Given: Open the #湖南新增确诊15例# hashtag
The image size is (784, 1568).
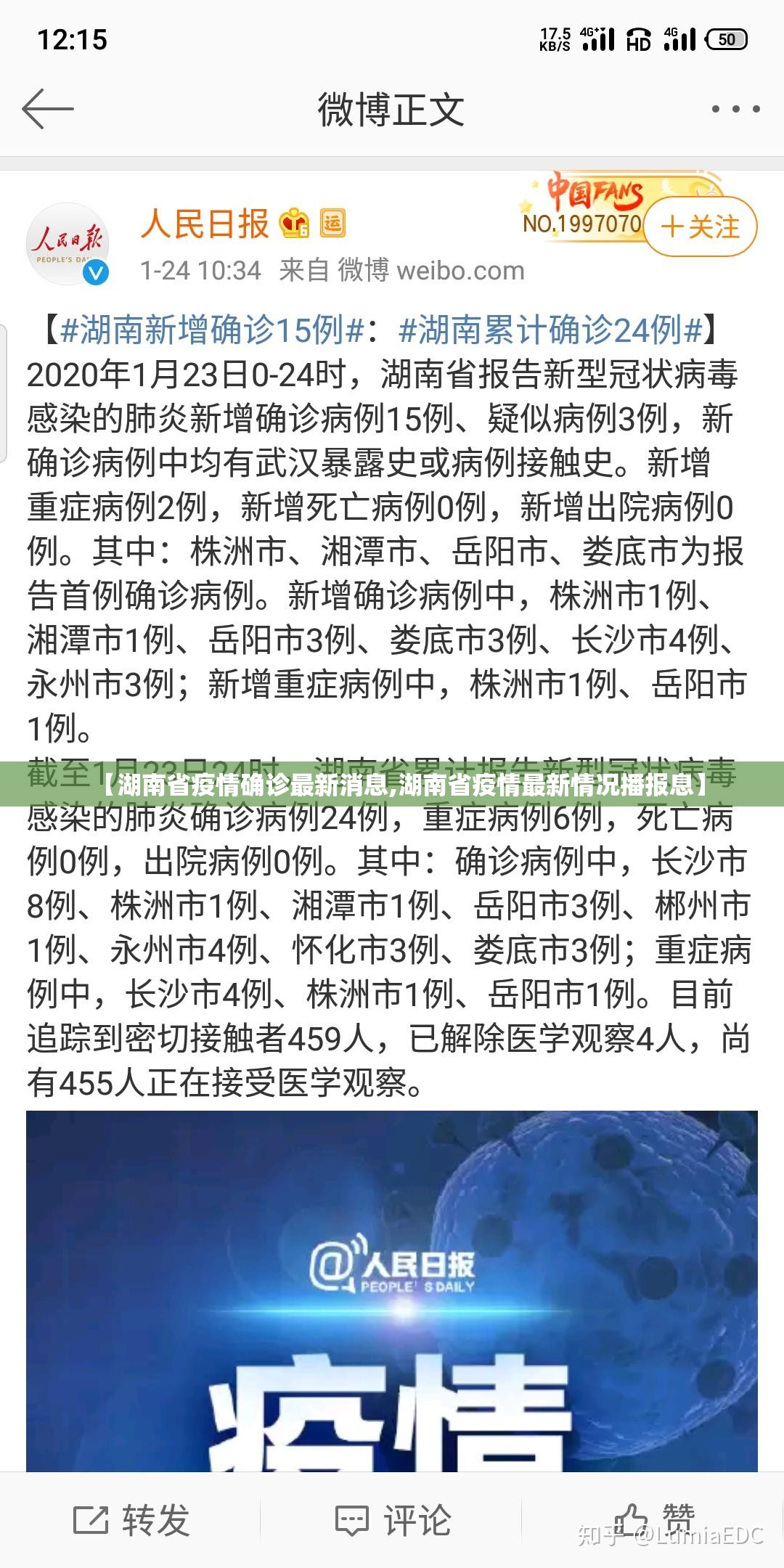Looking at the screenshot, I should click(212, 331).
